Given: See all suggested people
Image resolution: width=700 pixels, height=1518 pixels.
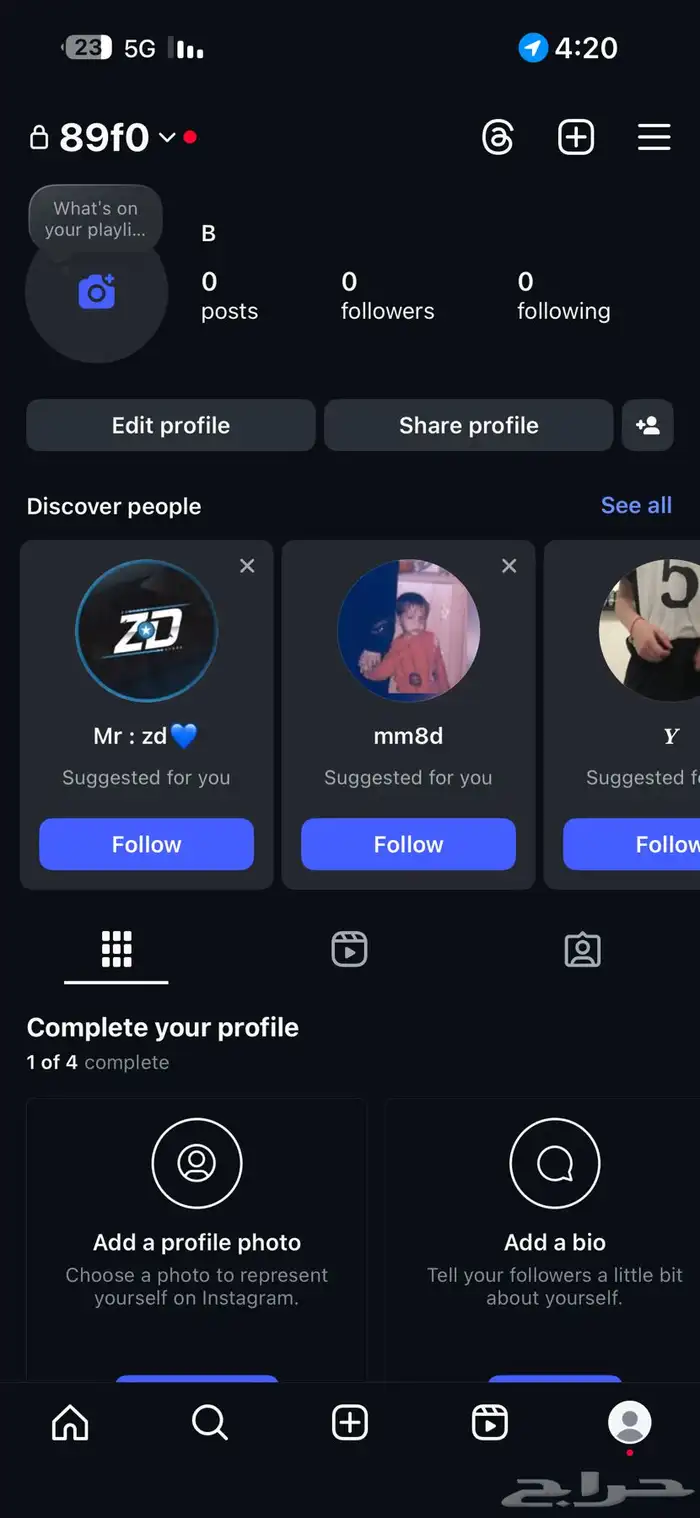Looking at the screenshot, I should click(636, 505).
